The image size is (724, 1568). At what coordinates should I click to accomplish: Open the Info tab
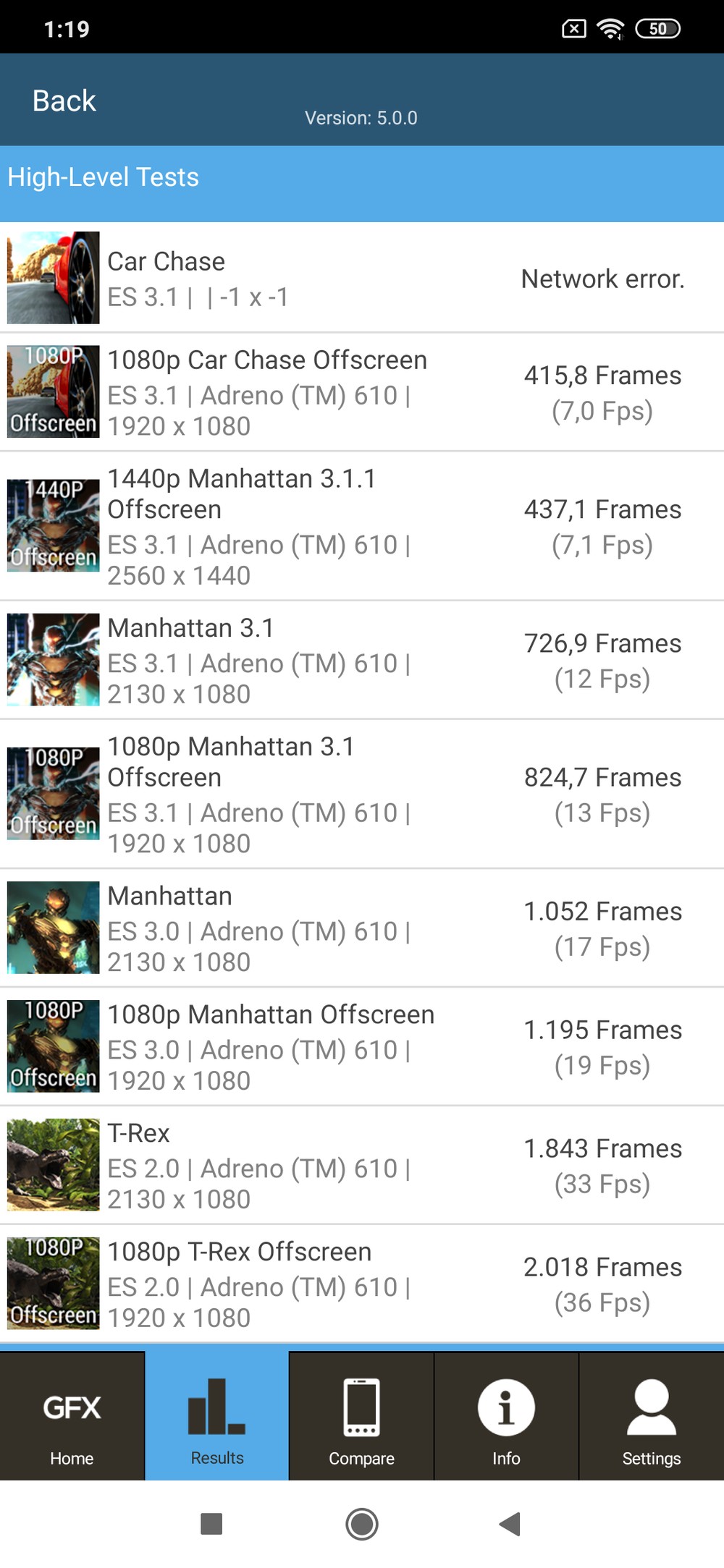click(x=506, y=1416)
